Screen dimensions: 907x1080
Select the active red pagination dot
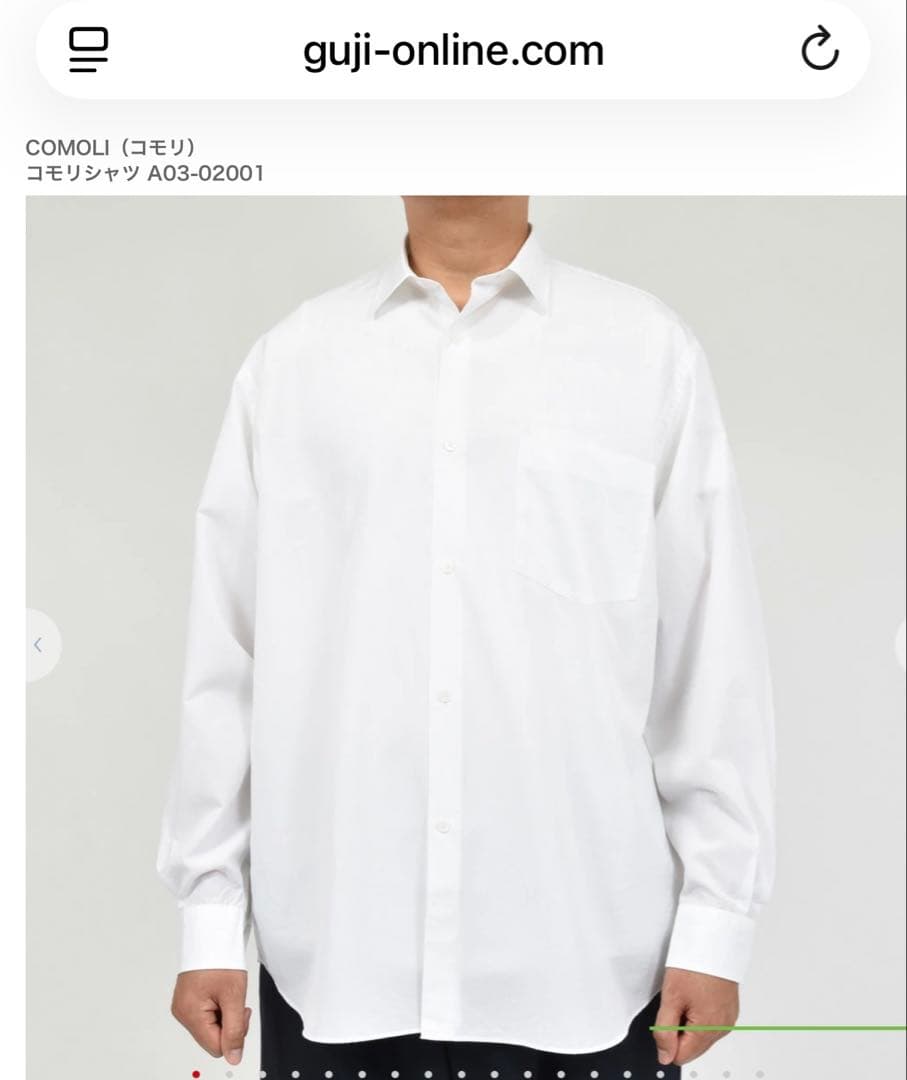(196, 1075)
